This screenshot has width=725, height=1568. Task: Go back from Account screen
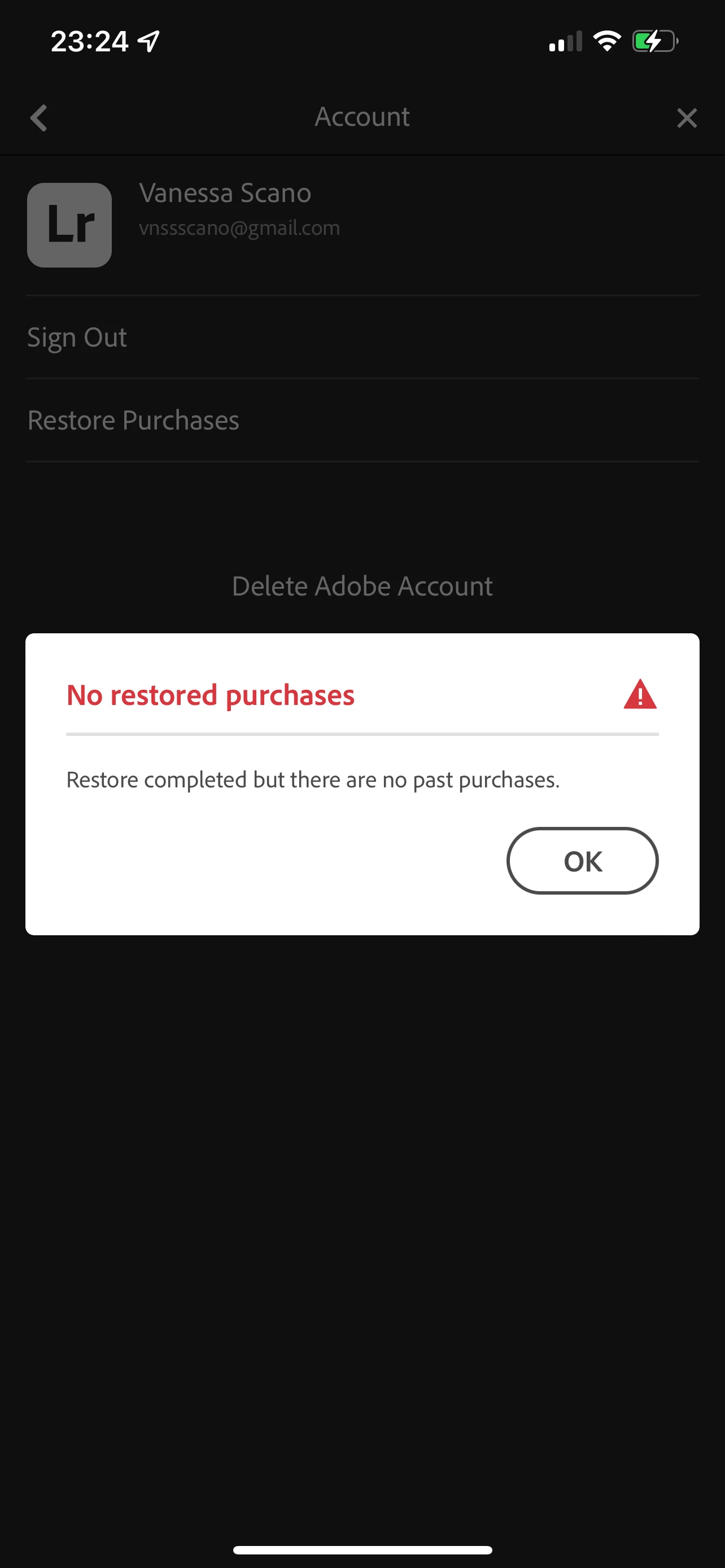pos(39,117)
